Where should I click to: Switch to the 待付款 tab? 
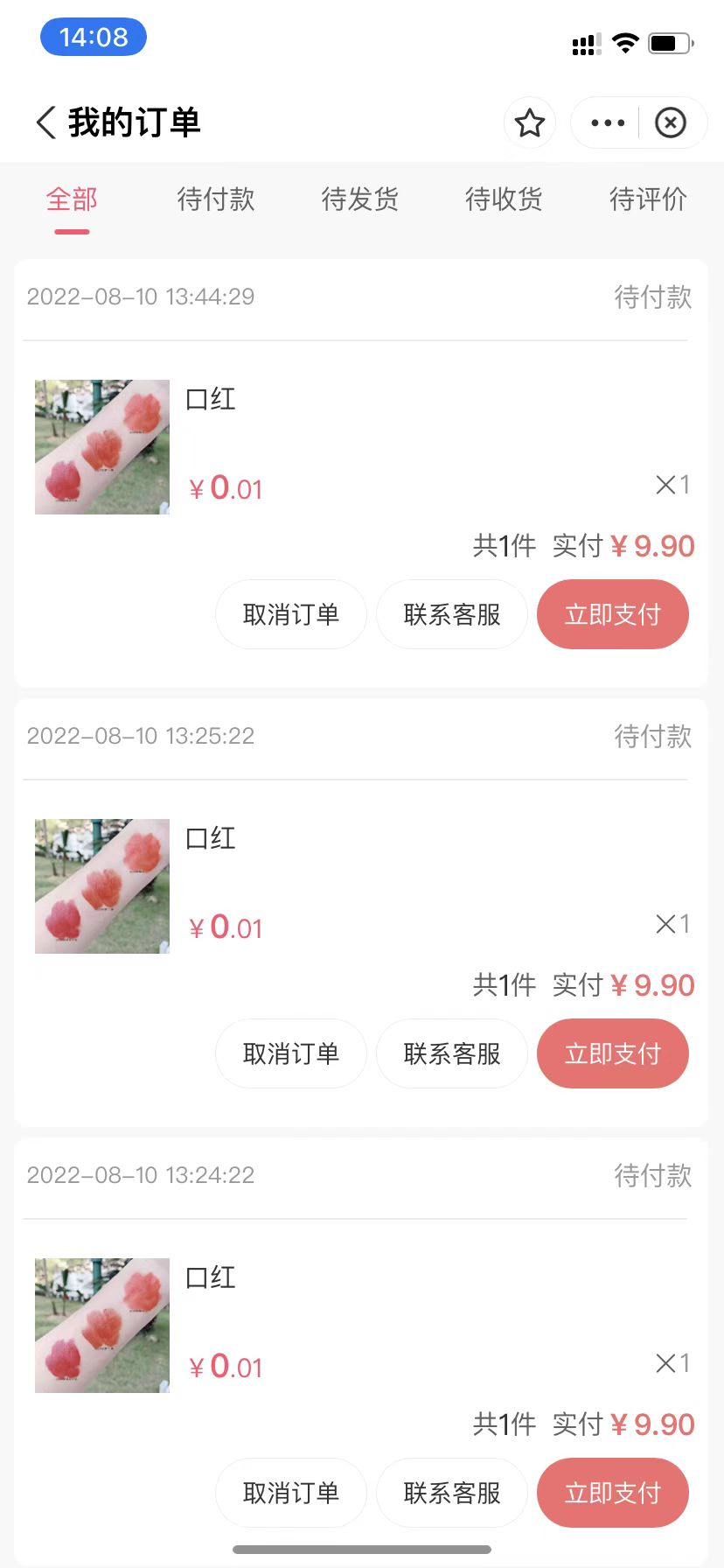pyautogui.click(x=216, y=199)
